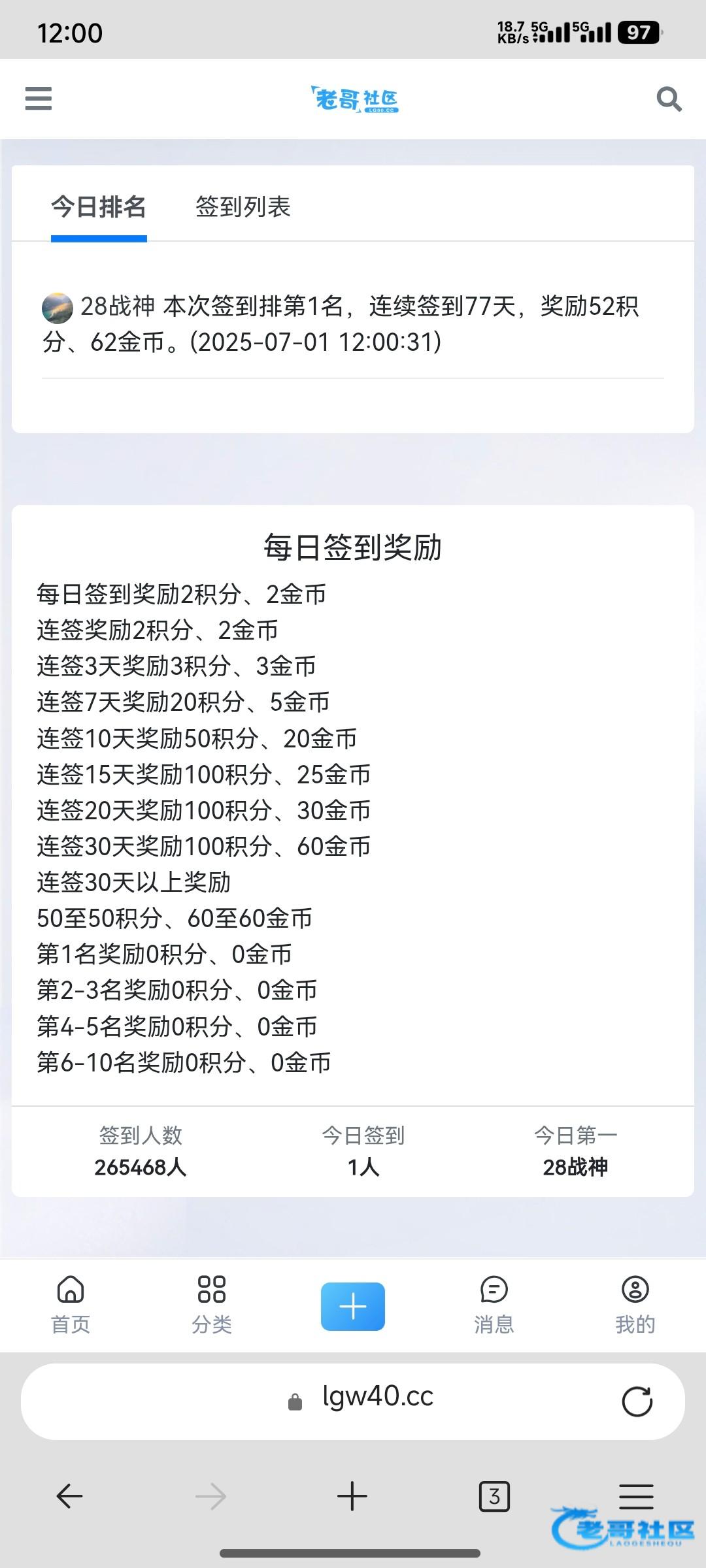Open the hamburger drawer menu
This screenshot has width=706, height=1568.
tap(39, 99)
